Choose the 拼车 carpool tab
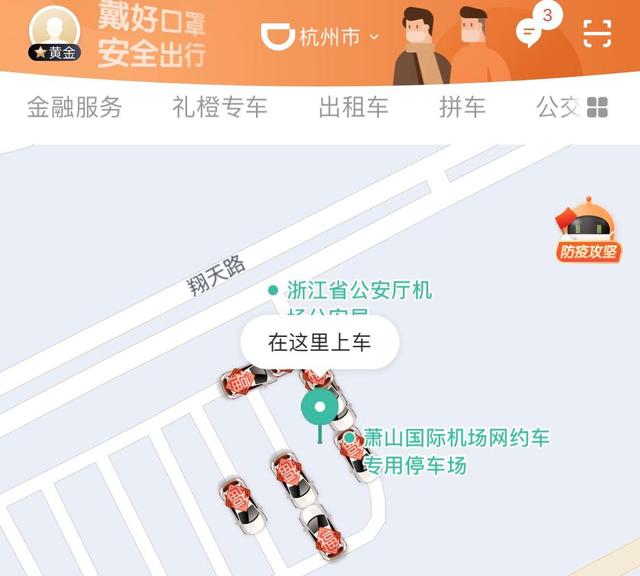Screen dimensions: 640x576 [x=462, y=108]
